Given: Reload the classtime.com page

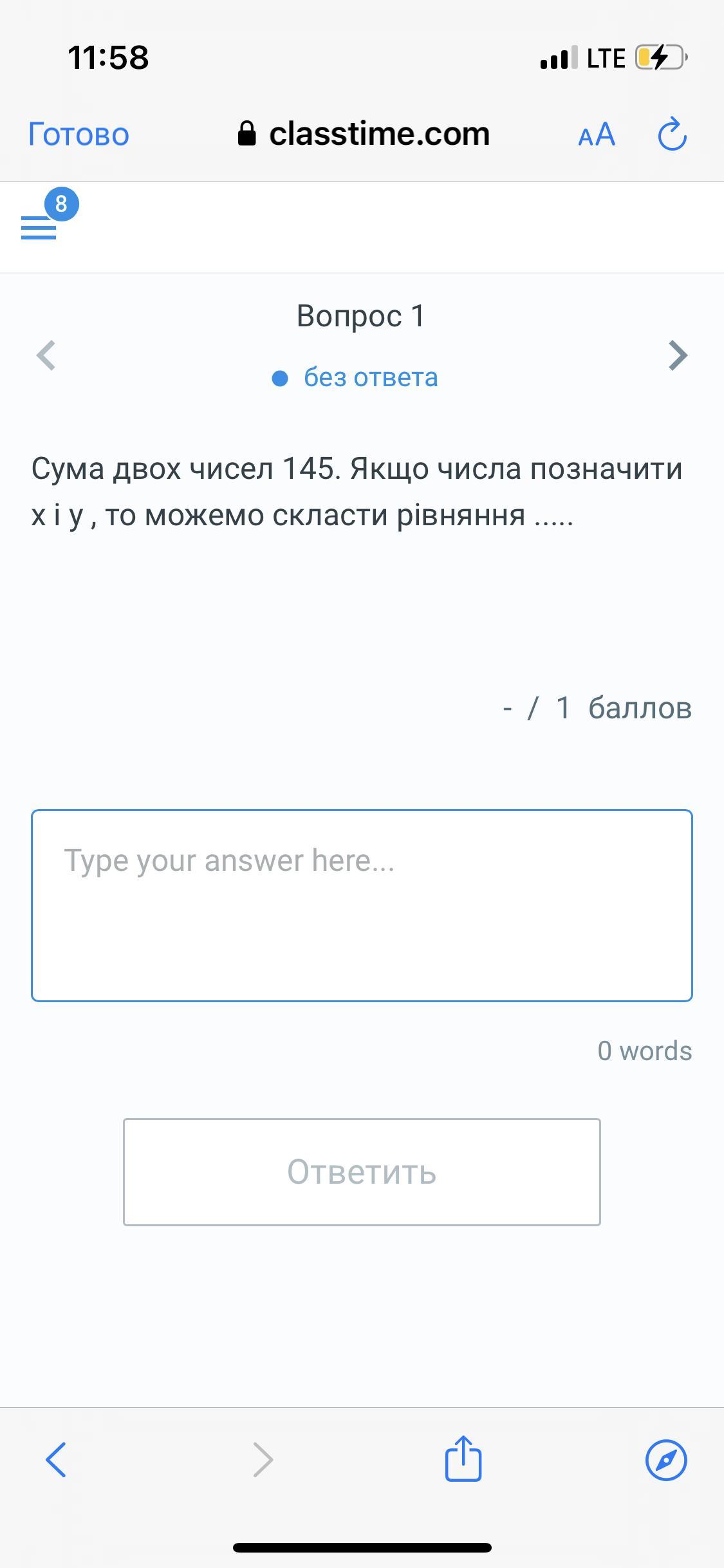Looking at the screenshot, I should pos(673,134).
